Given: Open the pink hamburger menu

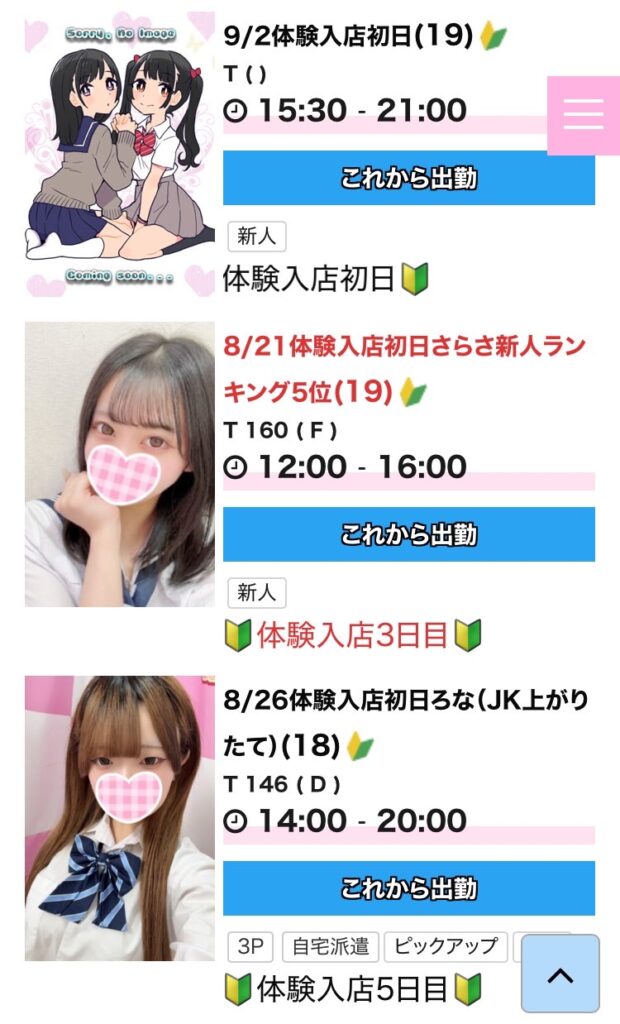Looking at the screenshot, I should pos(583,115).
